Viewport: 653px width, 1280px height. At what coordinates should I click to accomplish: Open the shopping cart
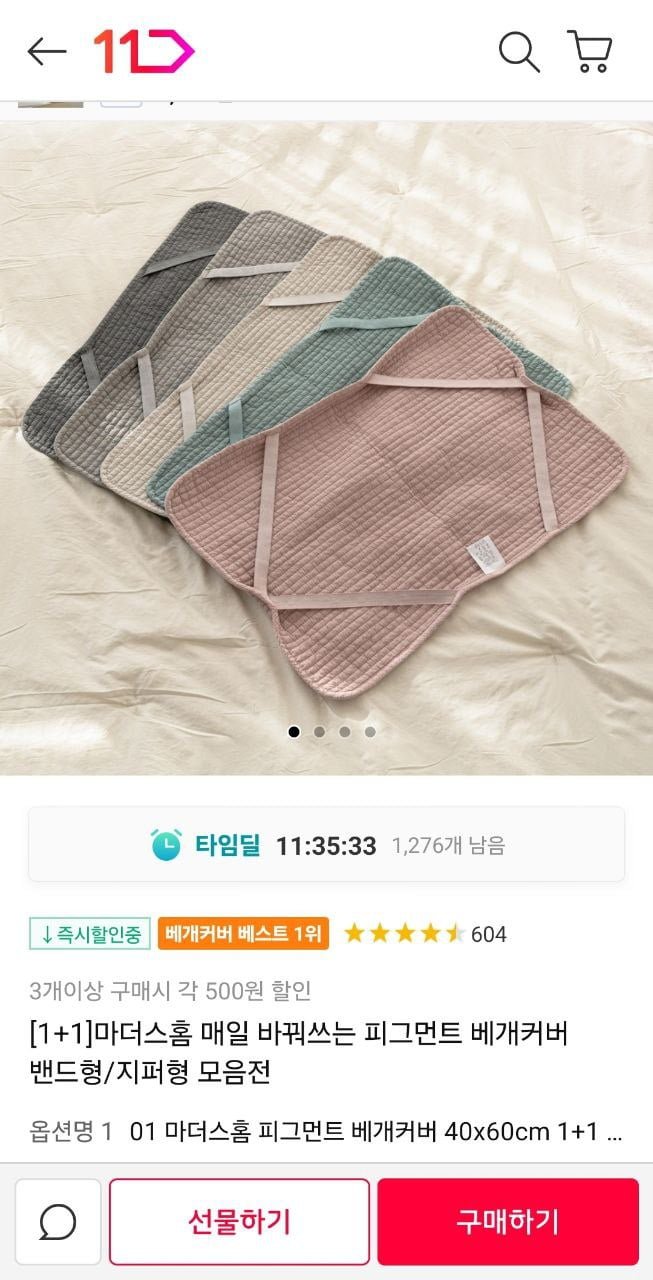(590, 51)
